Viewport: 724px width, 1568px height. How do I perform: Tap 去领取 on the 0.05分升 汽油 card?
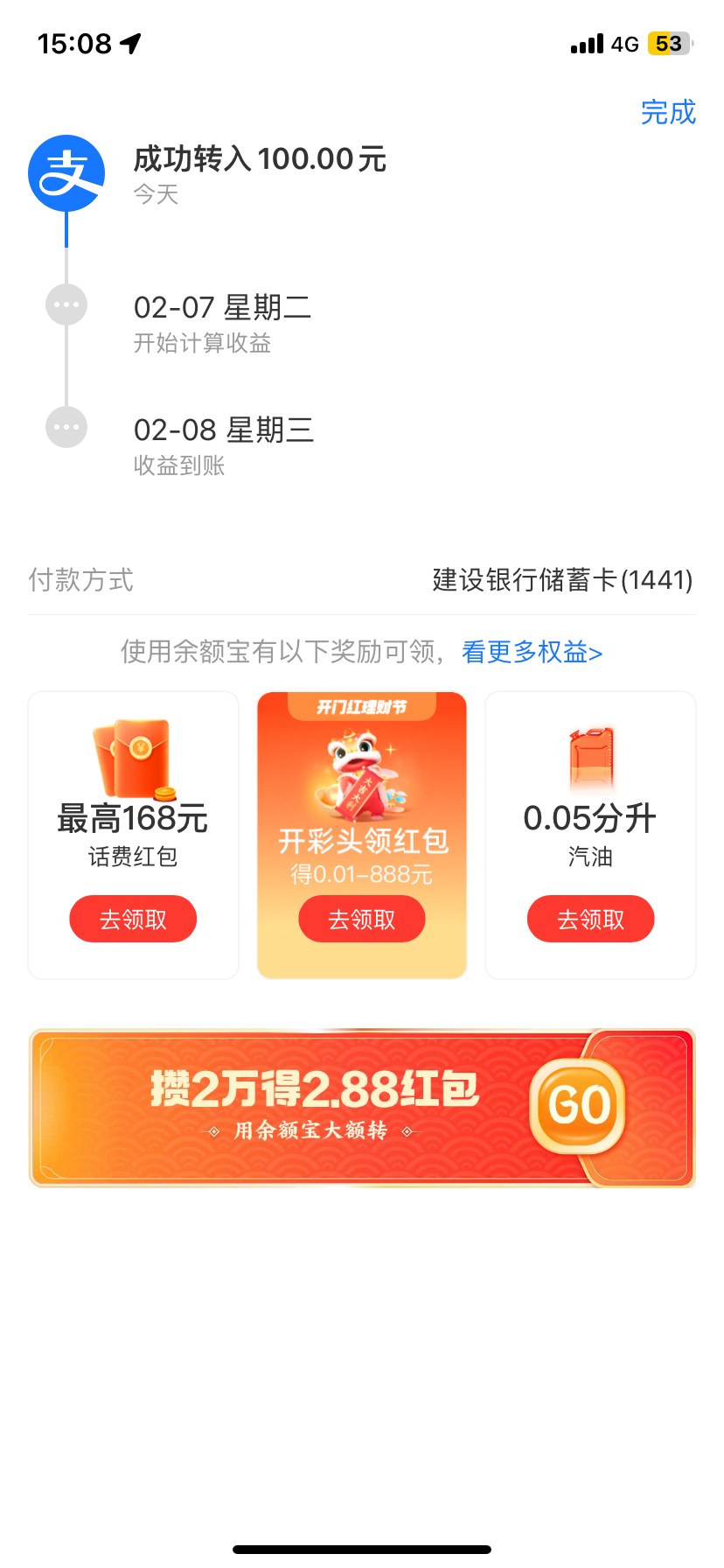click(x=590, y=919)
